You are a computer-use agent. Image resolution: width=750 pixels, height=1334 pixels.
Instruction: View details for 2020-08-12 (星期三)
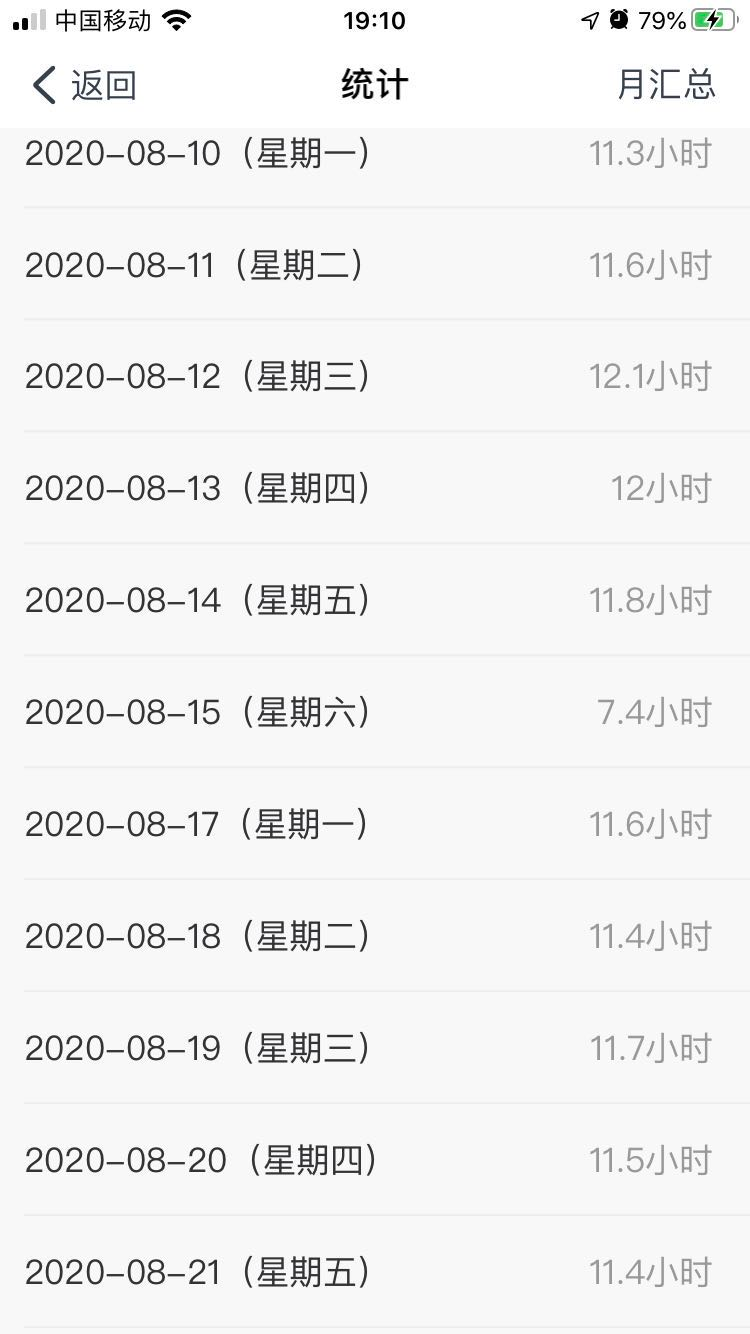click(375, 377)
